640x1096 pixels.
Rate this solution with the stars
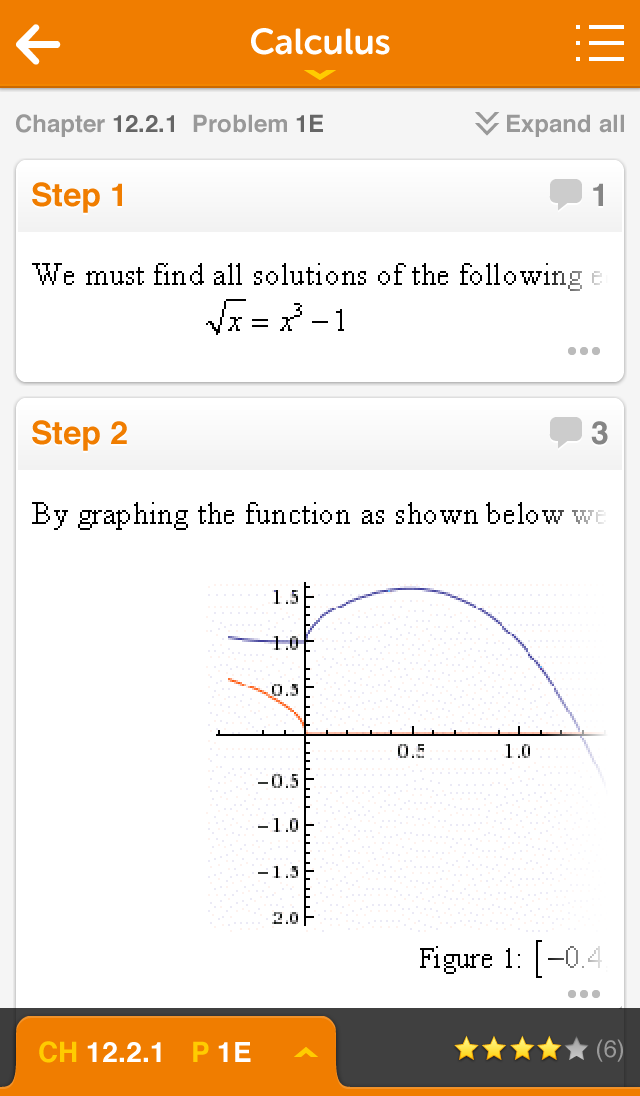point(521,1049)
